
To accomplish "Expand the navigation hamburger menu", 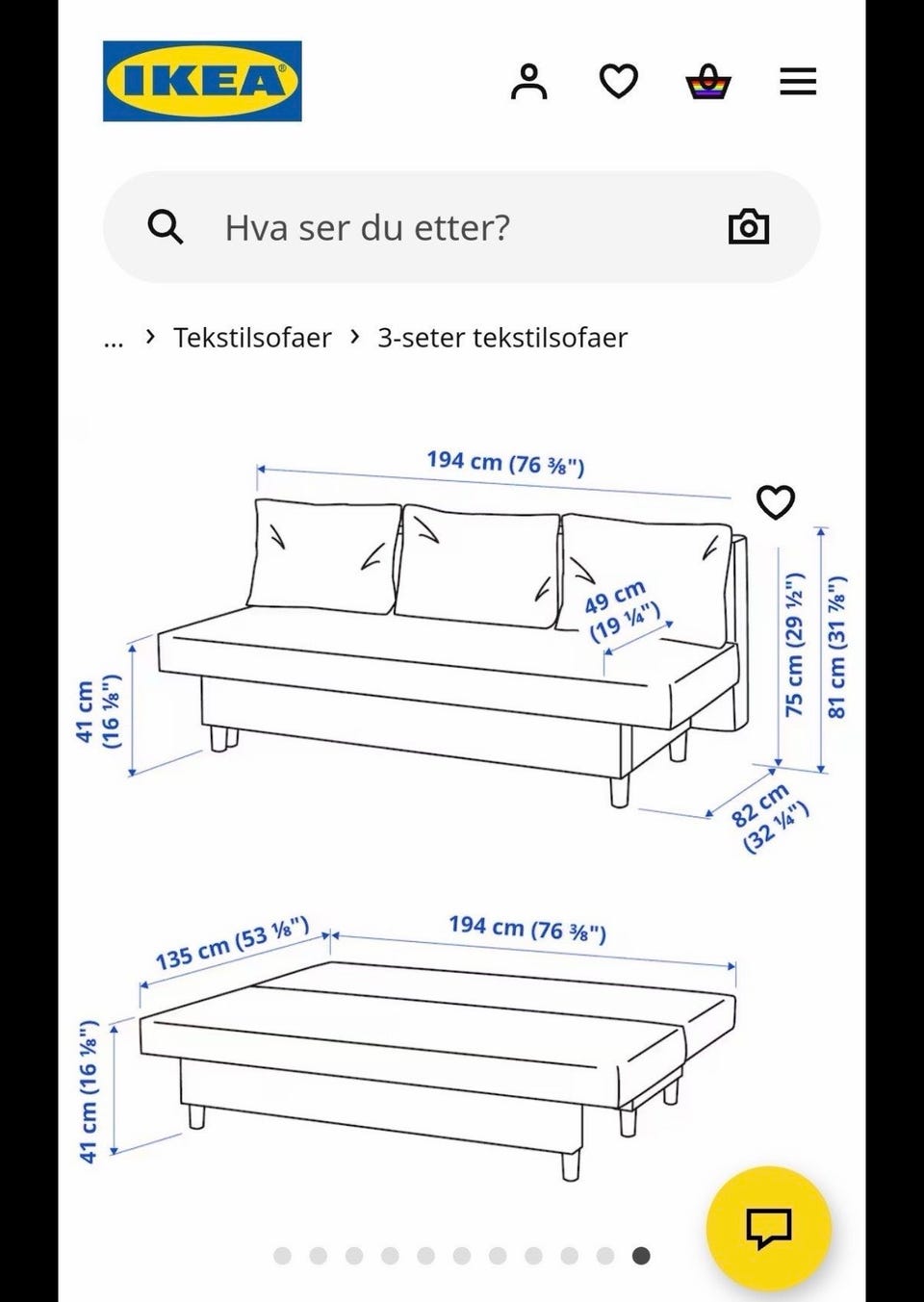I will coord(796,83).
